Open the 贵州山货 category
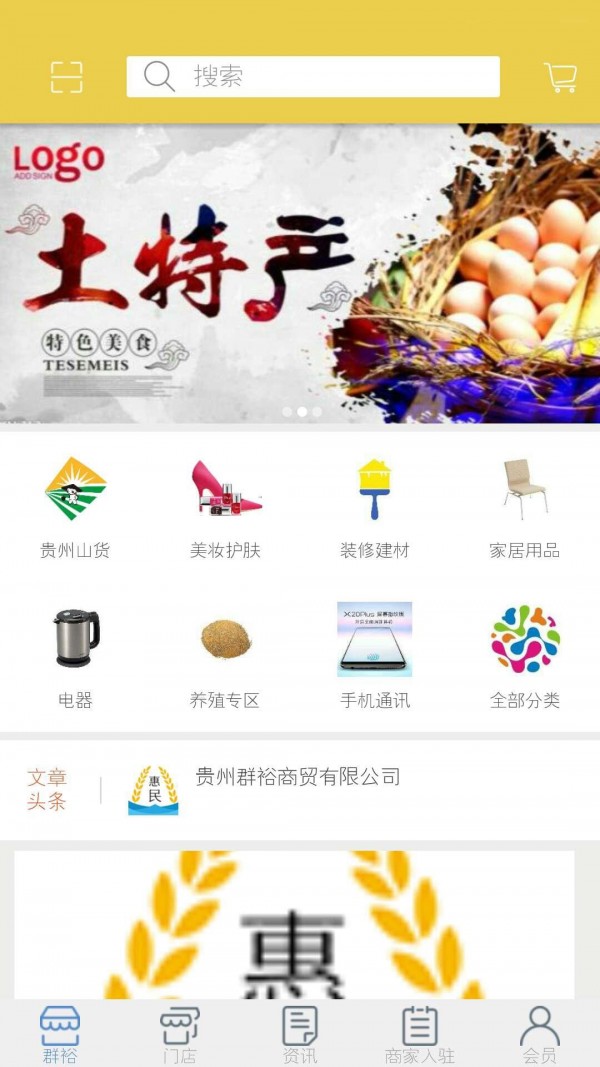 (x=75, y=507)
